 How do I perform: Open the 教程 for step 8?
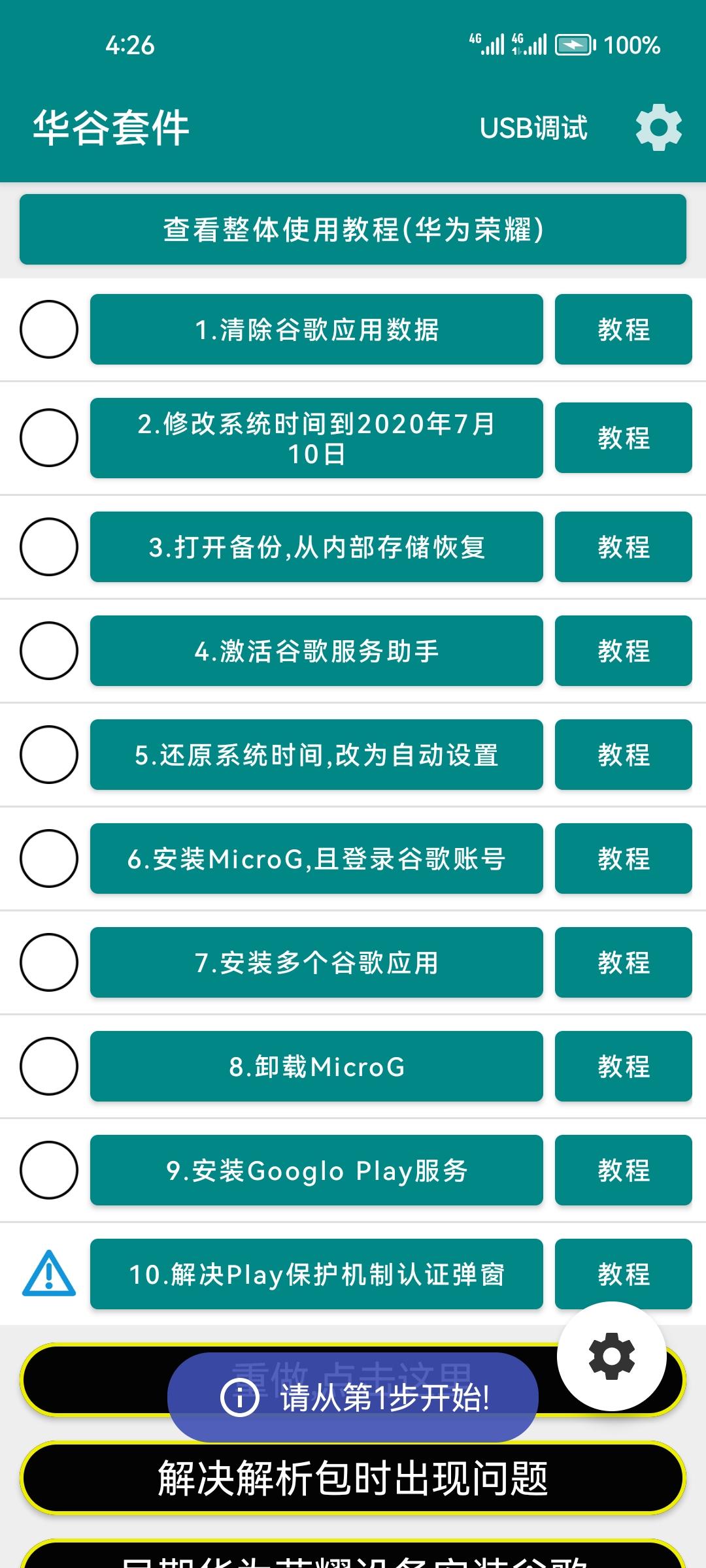624,1066
